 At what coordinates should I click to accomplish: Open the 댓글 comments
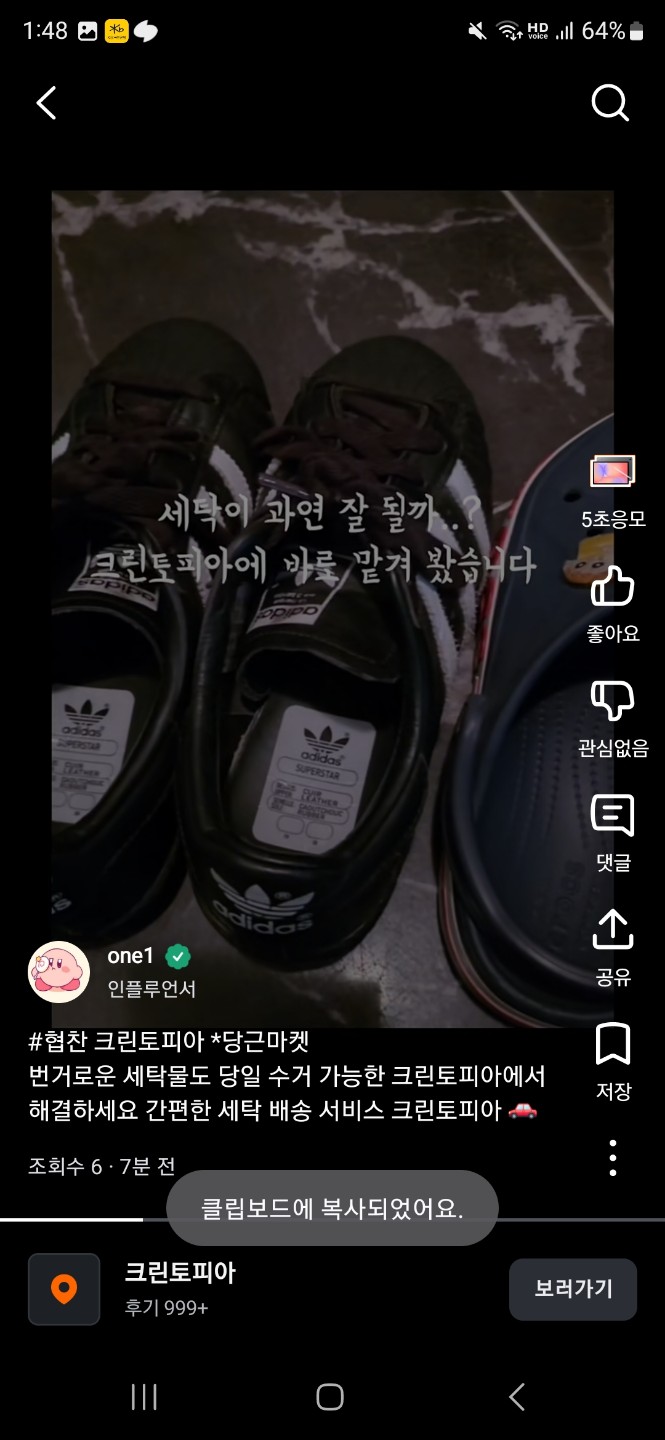613,816
